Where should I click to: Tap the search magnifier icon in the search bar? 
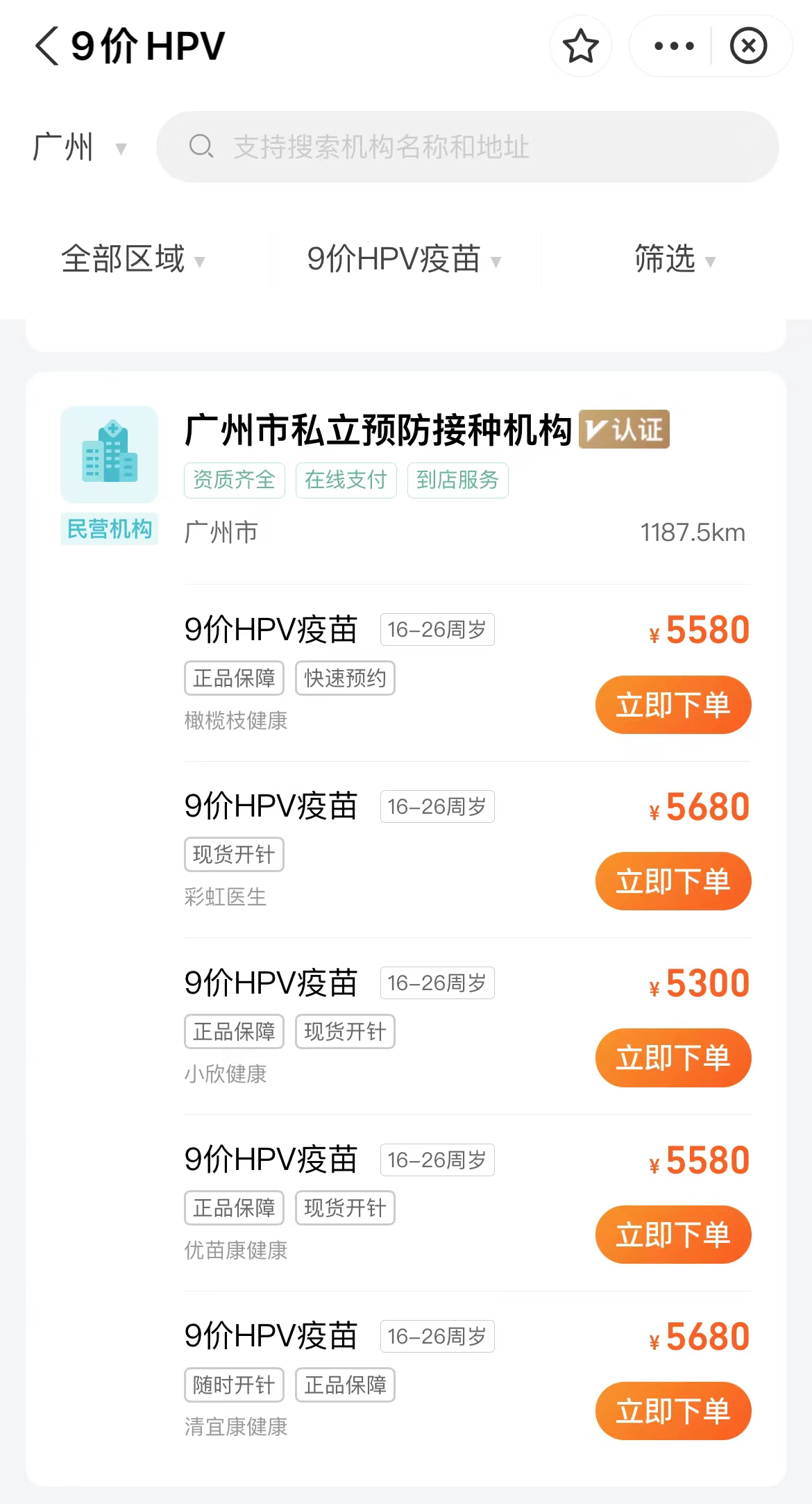pos(201,147)
